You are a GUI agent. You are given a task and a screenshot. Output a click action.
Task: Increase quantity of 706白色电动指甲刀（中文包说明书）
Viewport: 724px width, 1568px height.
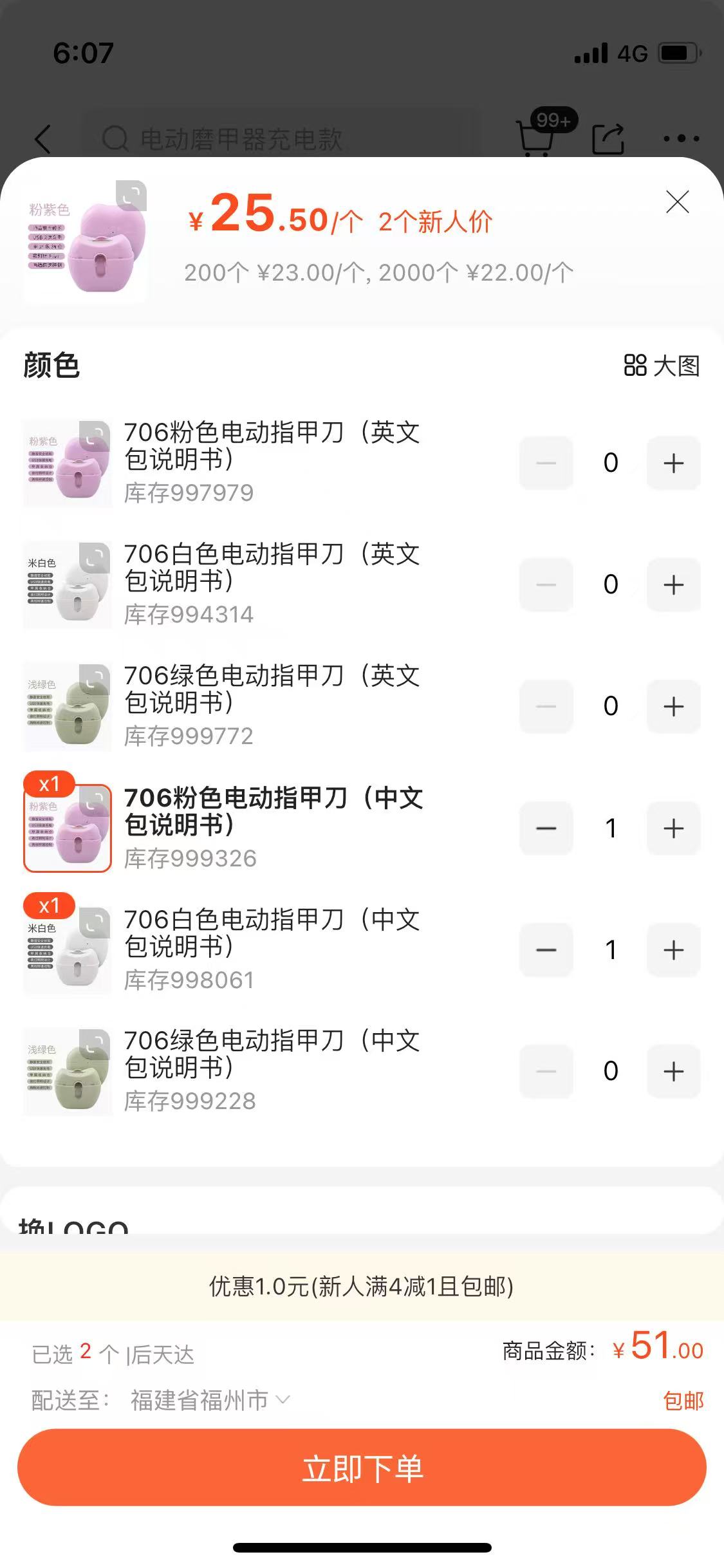pyautogui.click(x=673, y=950)
